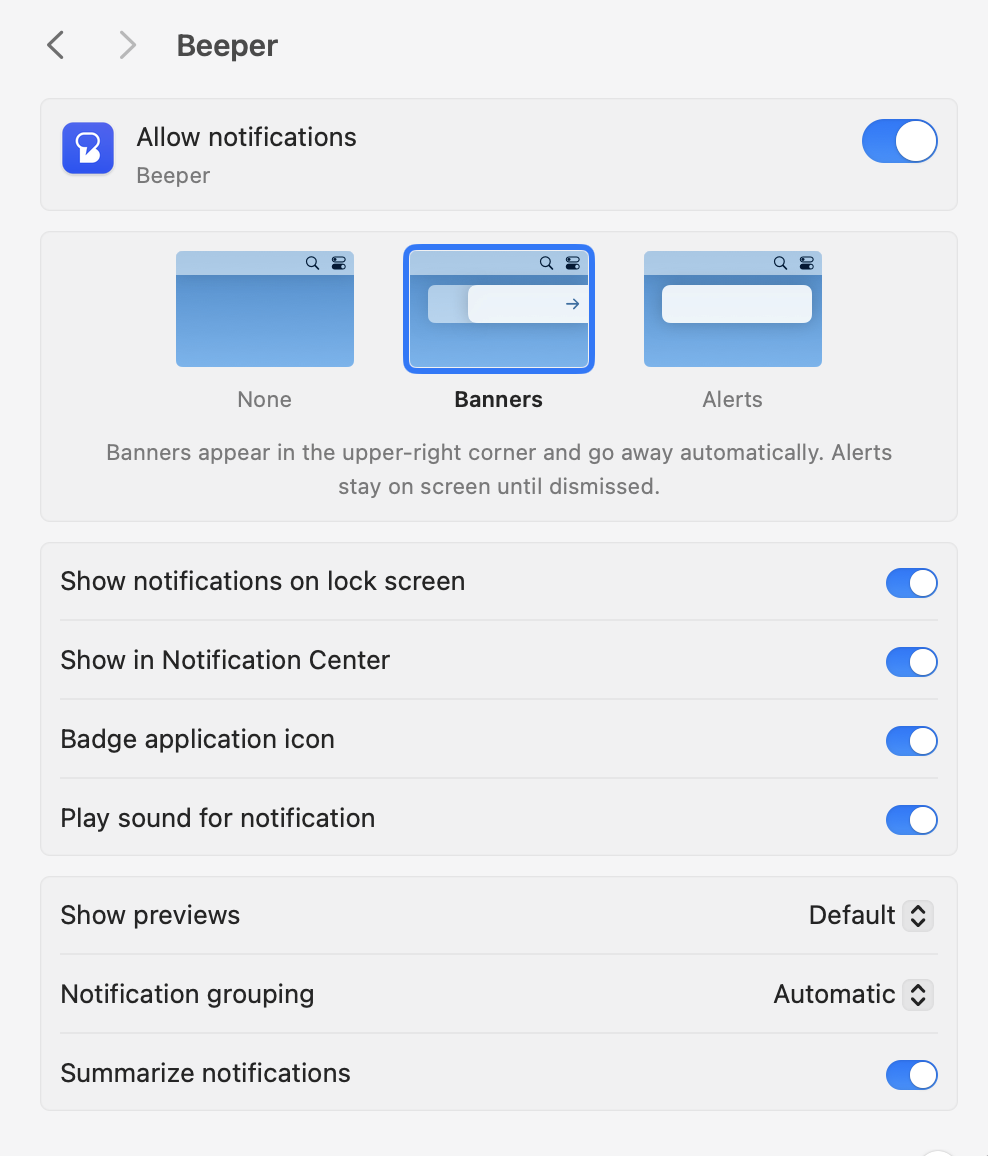Turn off Allow notifications for Beeper
Screen dimensions: 988x1156
click(899, 141)
